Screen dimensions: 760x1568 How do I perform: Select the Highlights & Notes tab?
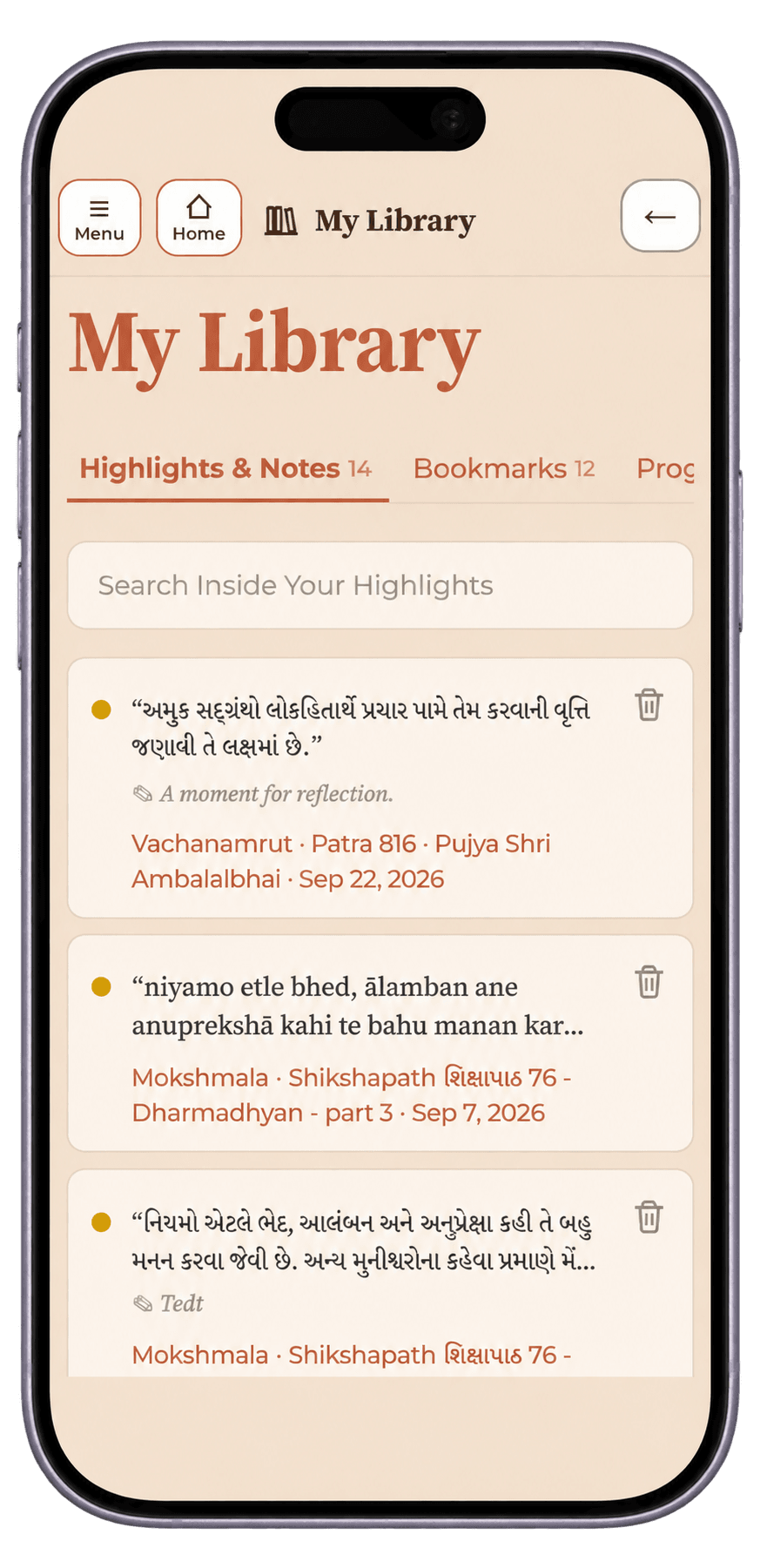226,468
